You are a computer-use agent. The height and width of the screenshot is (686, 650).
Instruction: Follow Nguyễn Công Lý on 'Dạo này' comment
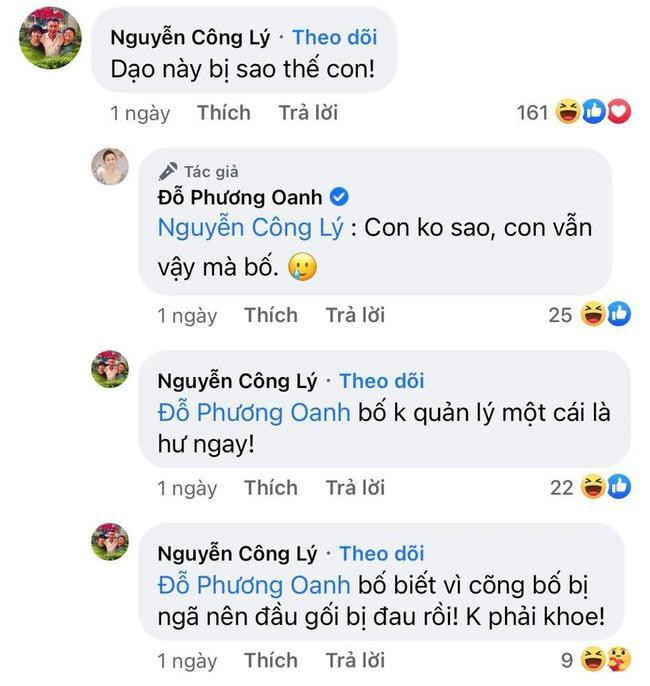click(x=335, y=37)
